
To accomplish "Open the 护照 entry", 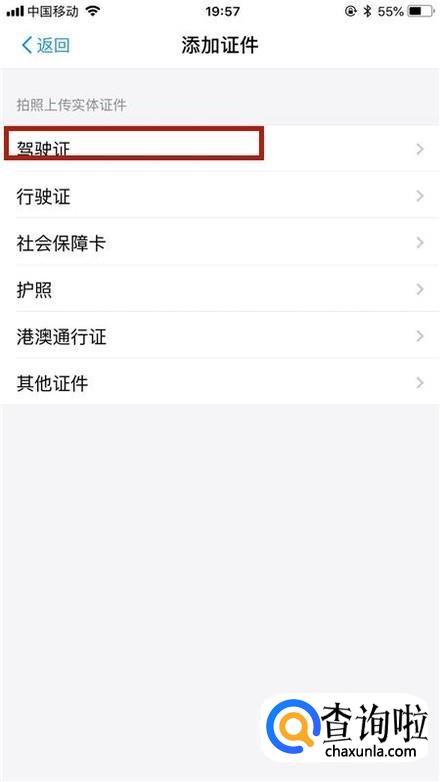I will [220, 289].
